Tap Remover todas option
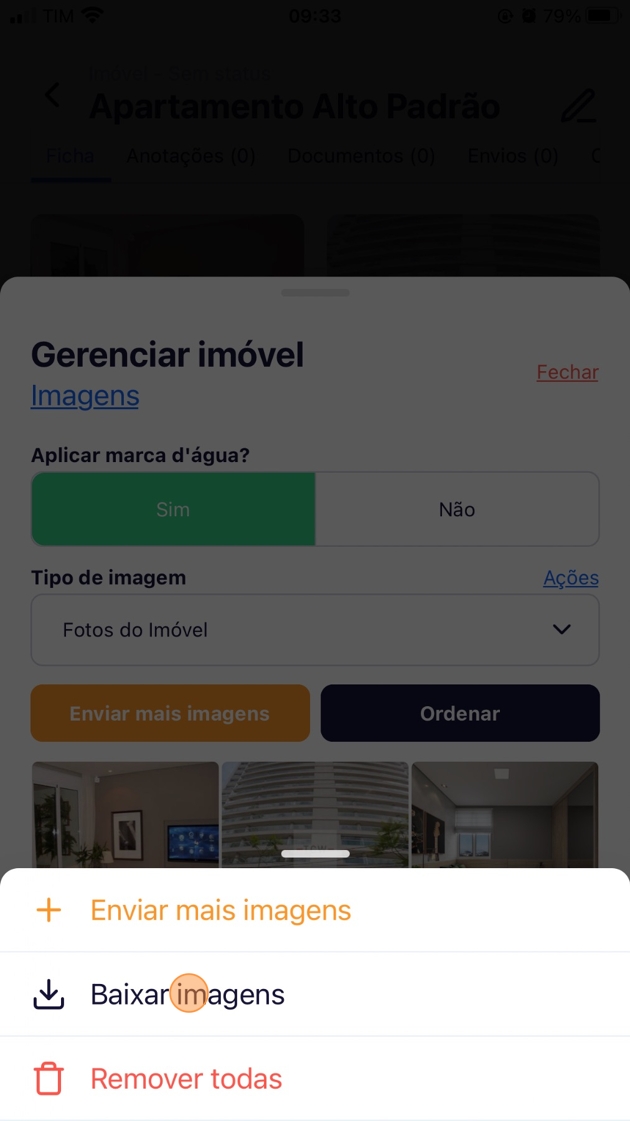630x1121 pixels. [x=186, y=1079]
